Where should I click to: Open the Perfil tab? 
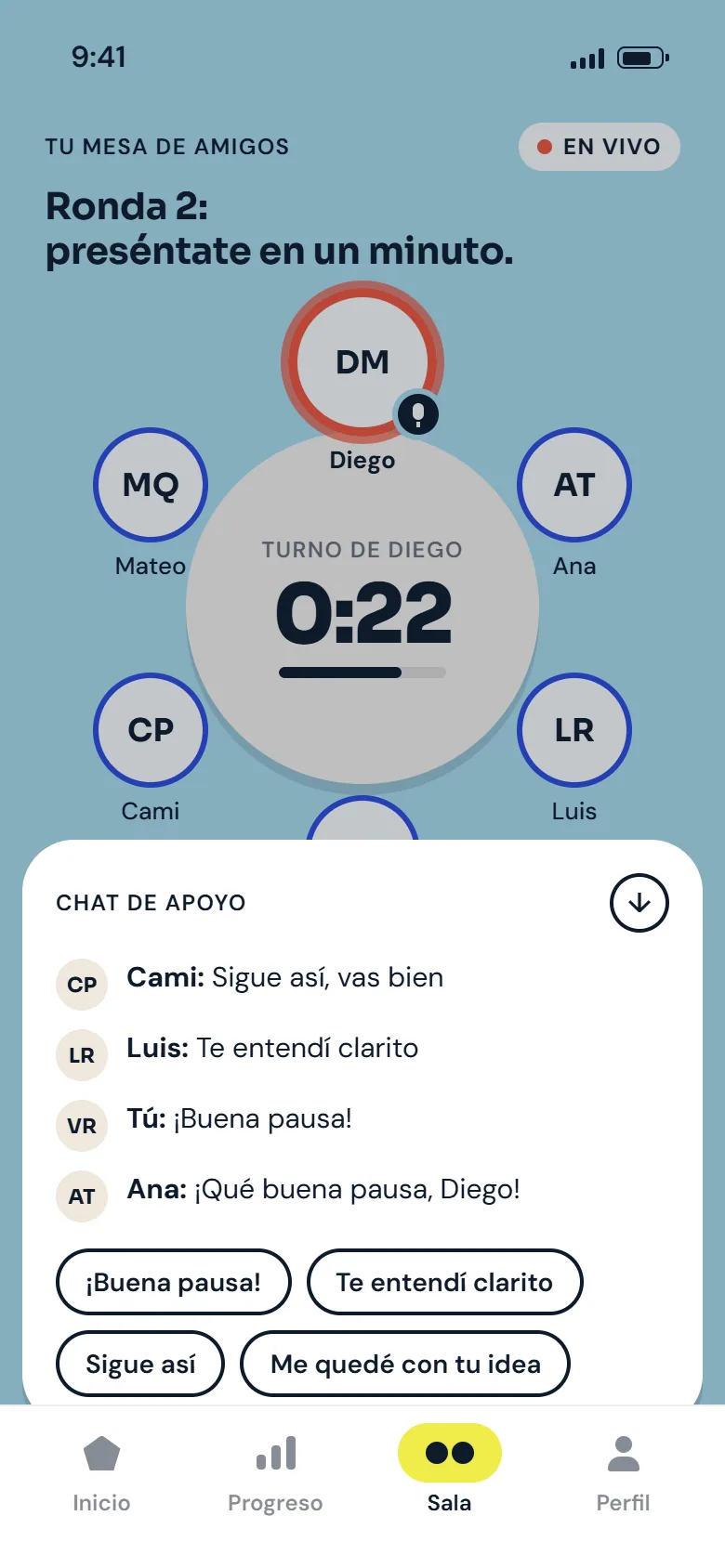pos(623,1474)
